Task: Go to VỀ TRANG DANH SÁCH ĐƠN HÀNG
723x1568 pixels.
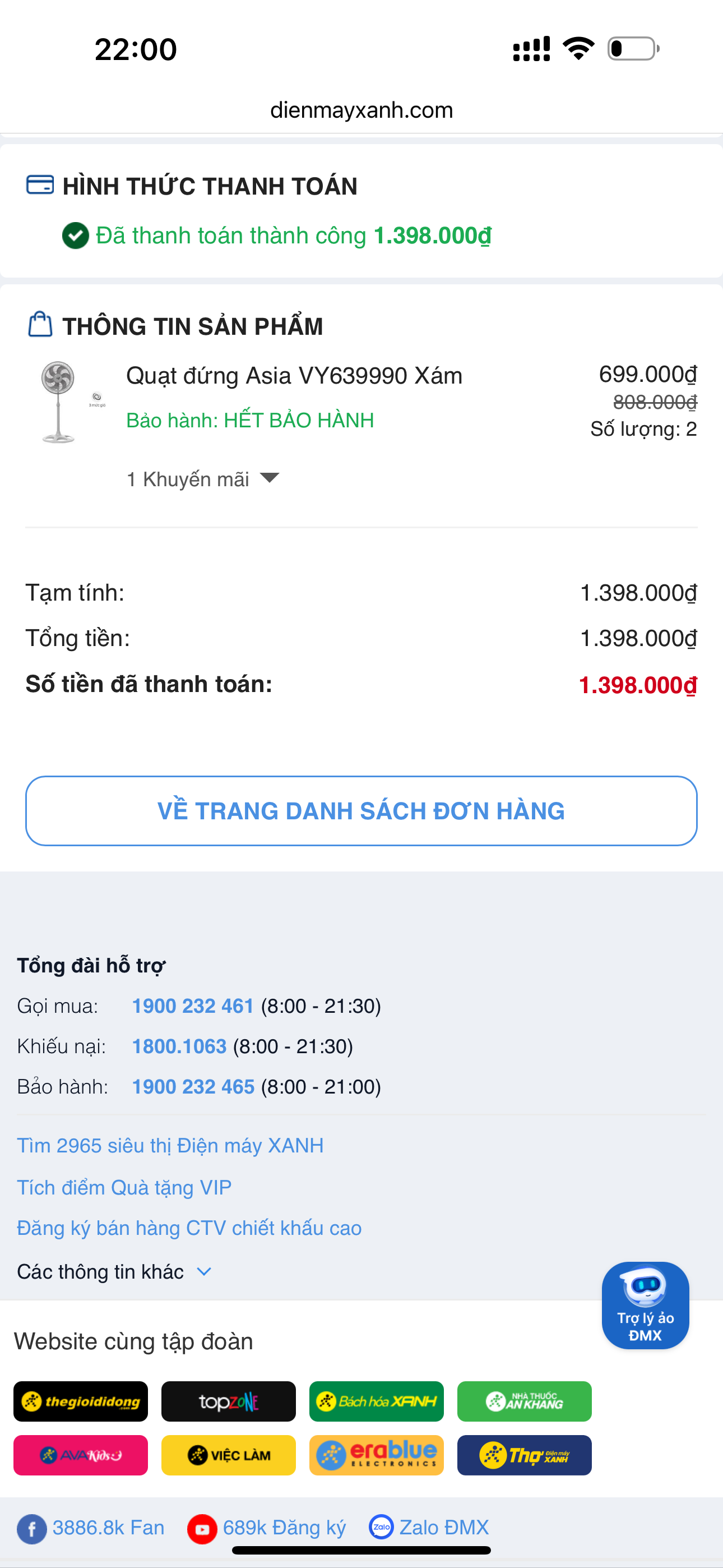Action: click(x=361, y=811)
